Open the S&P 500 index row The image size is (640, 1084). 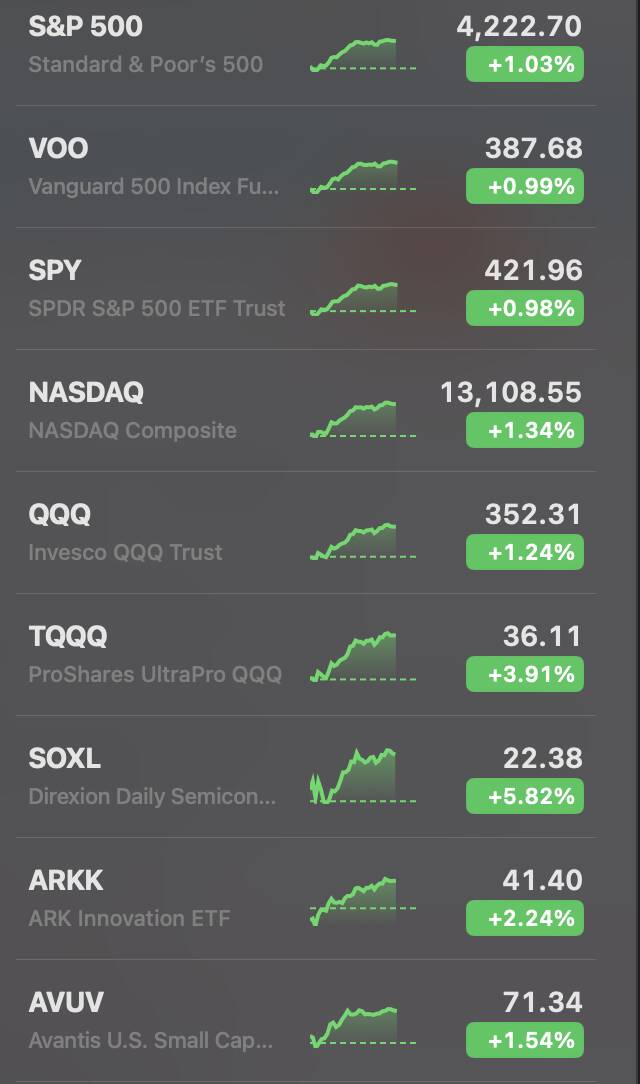pos(305,46)
